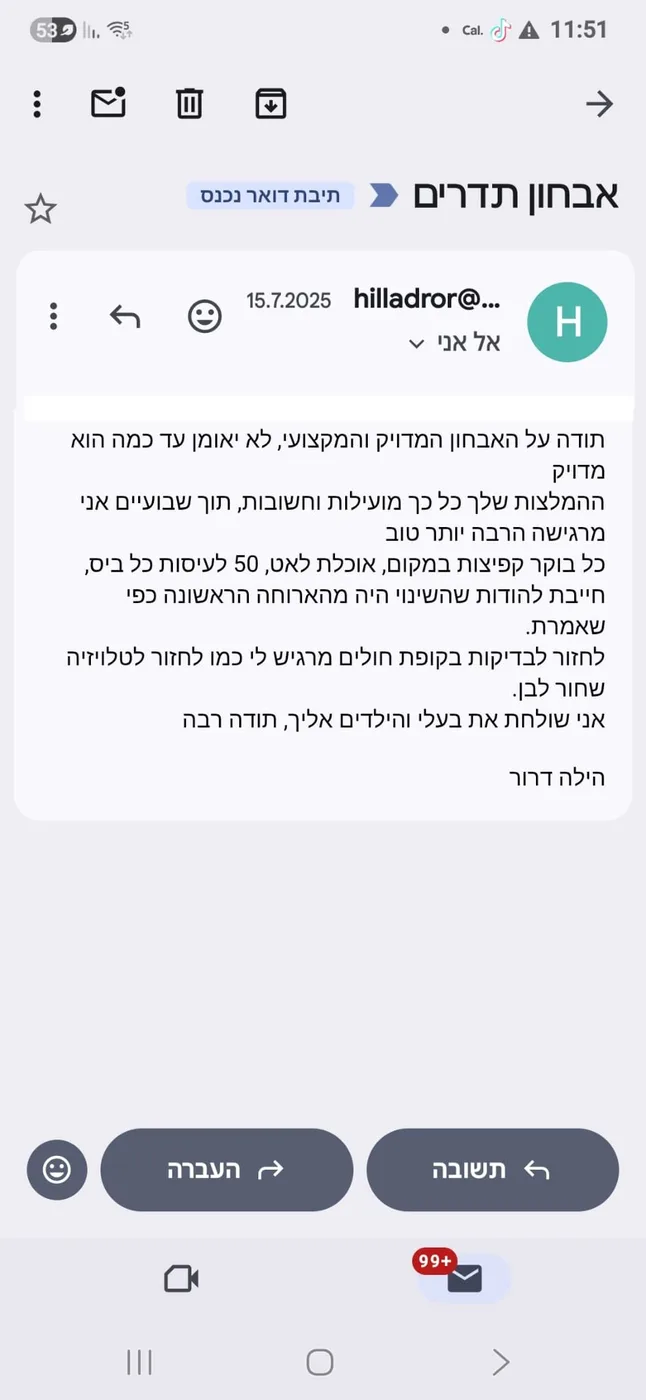This screenshot has height=1400, width=646.
Task: Tap the תשובה reply button
Action: 493,1170
